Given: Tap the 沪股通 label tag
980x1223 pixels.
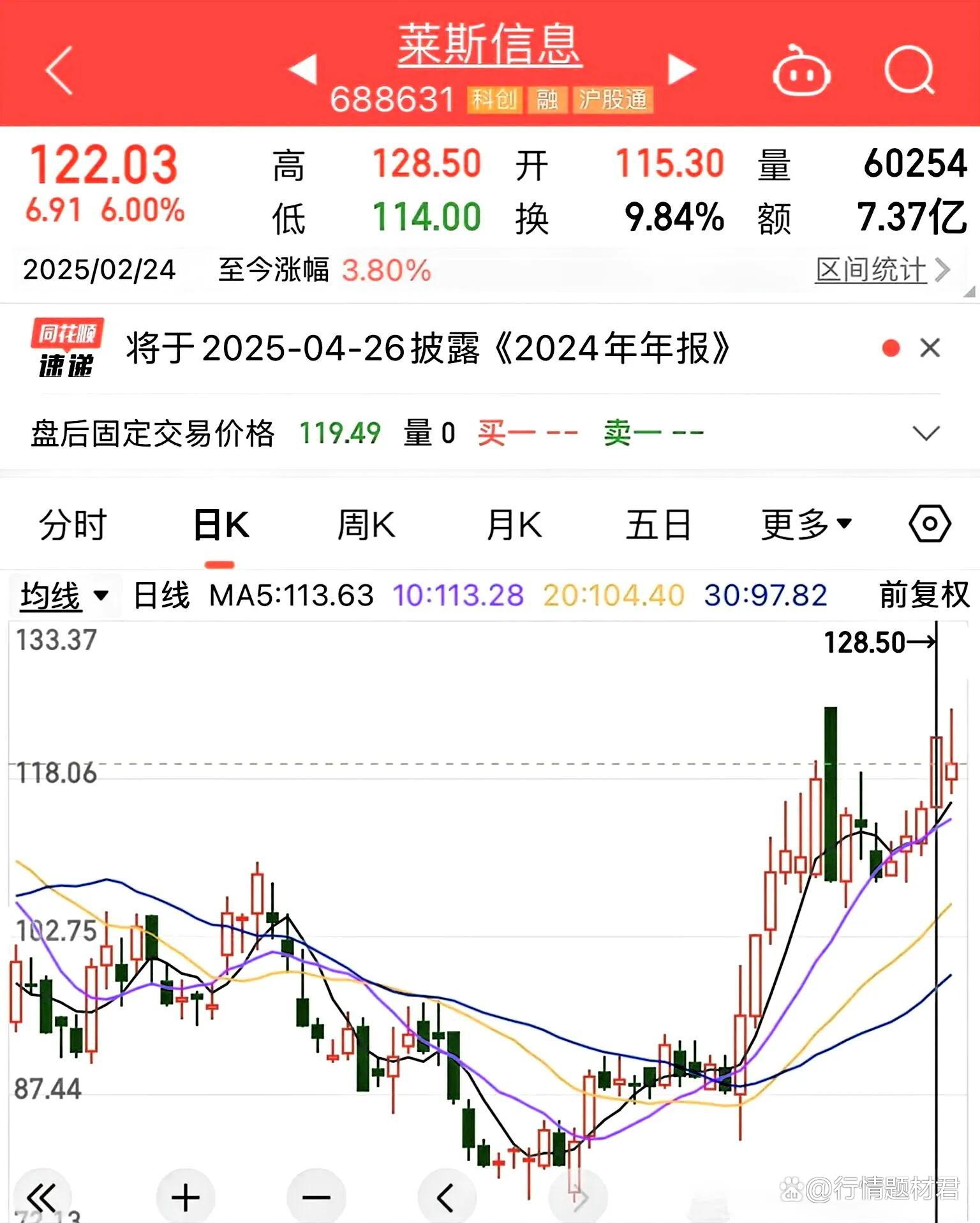Looking at the screenshot, I should coord(612,100).
